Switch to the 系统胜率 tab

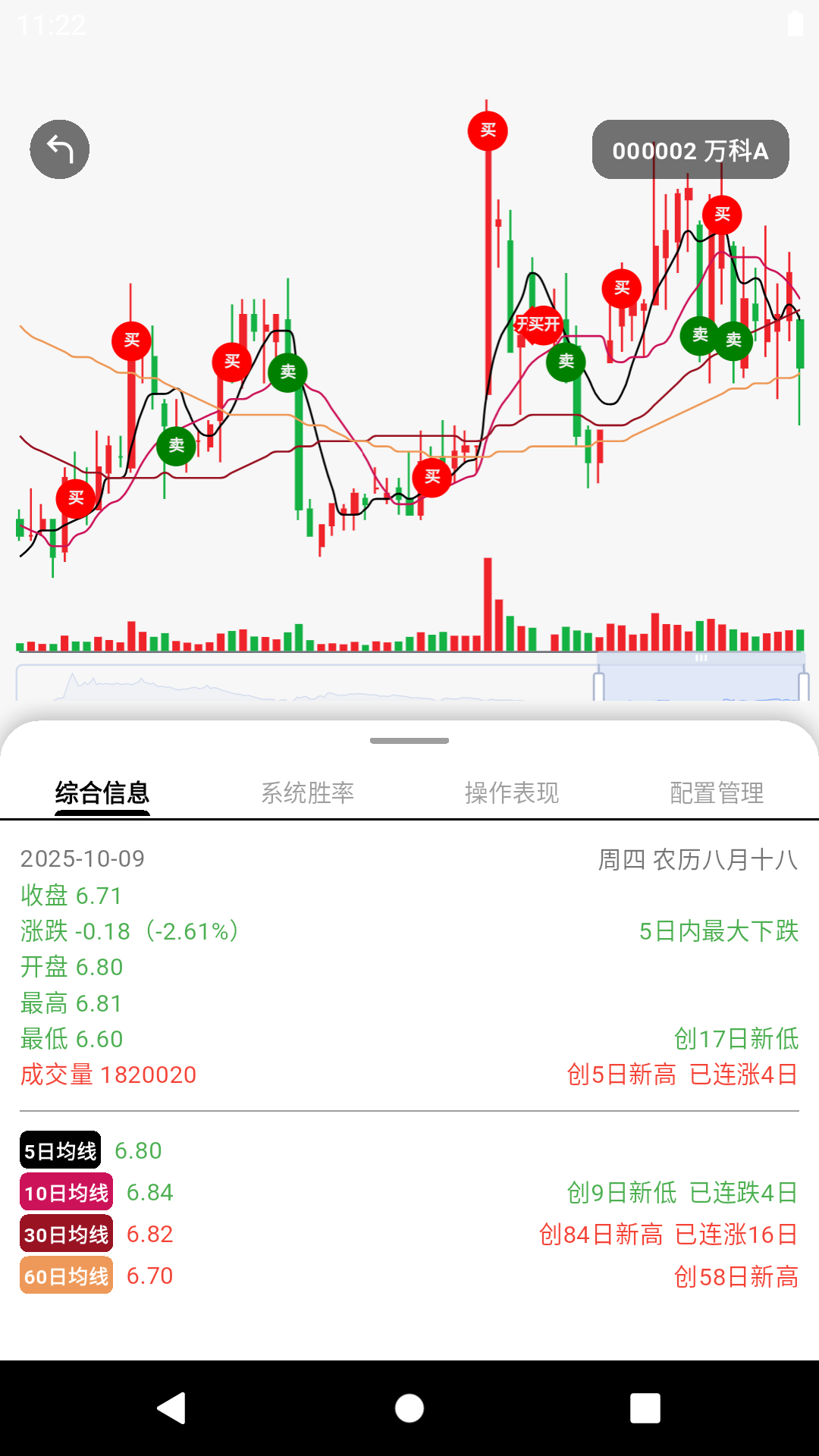(x=309, y=793)
